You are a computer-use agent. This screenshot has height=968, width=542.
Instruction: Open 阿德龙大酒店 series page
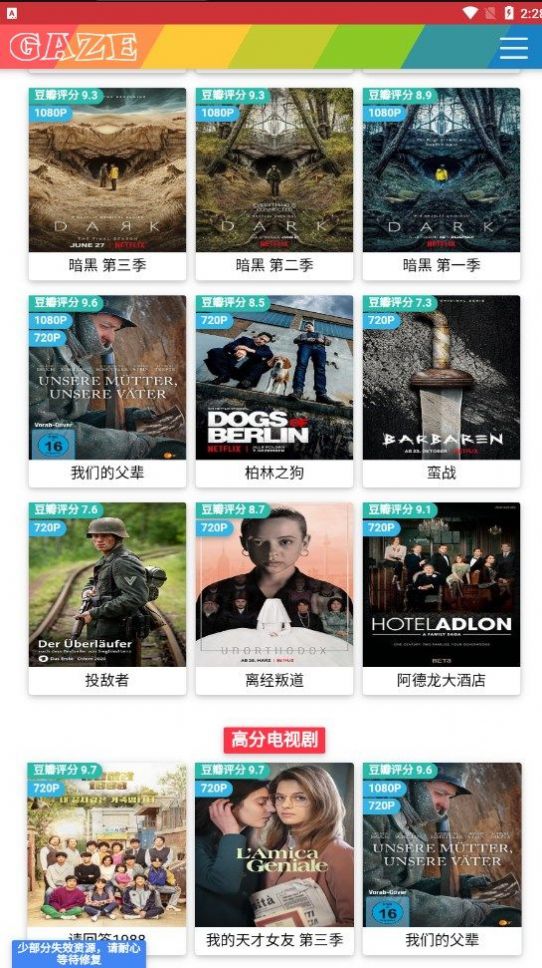click(441, 598)
